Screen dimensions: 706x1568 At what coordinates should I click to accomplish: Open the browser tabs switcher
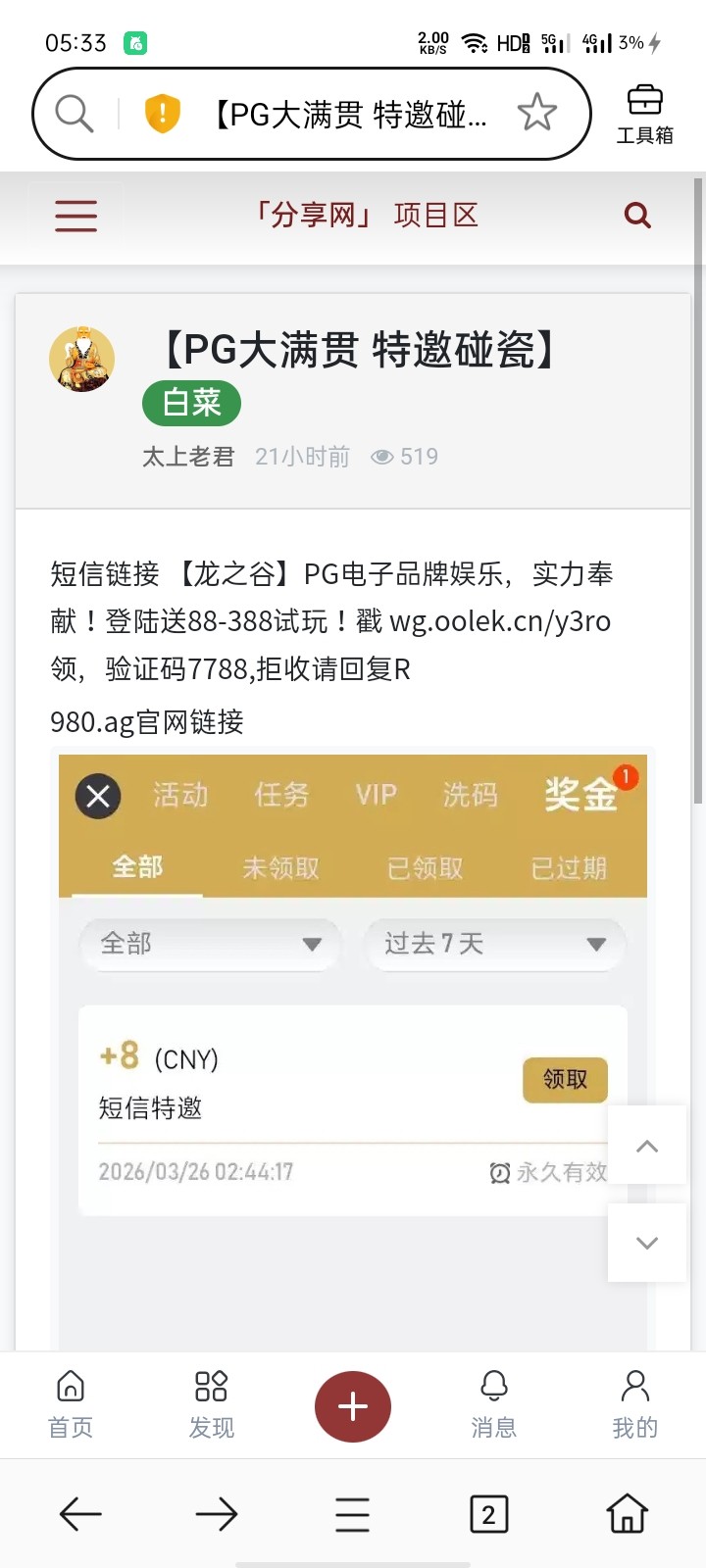point(488,1514)
